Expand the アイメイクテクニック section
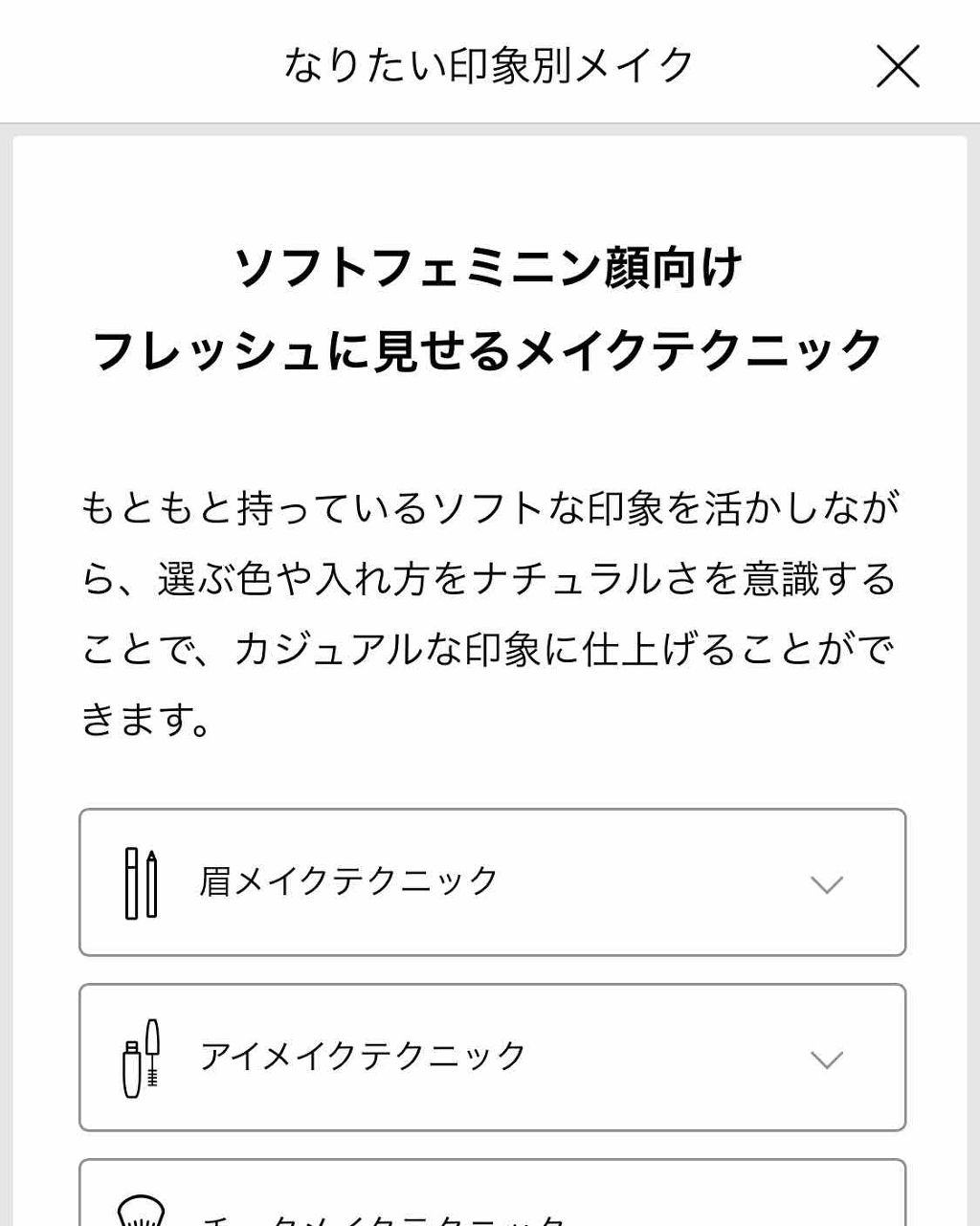 coord(492,1057)
